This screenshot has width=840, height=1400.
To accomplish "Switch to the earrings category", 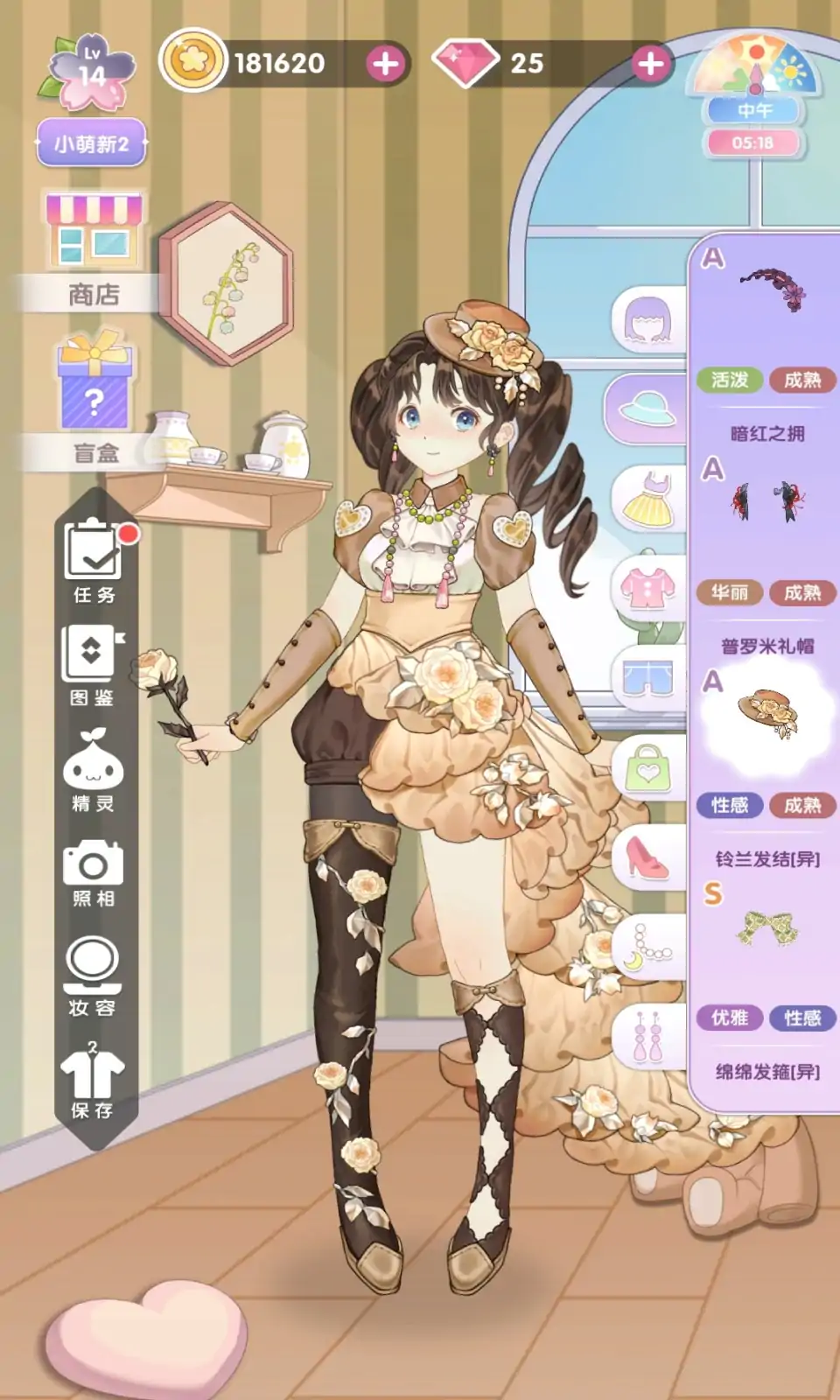I will (647, 1037).
